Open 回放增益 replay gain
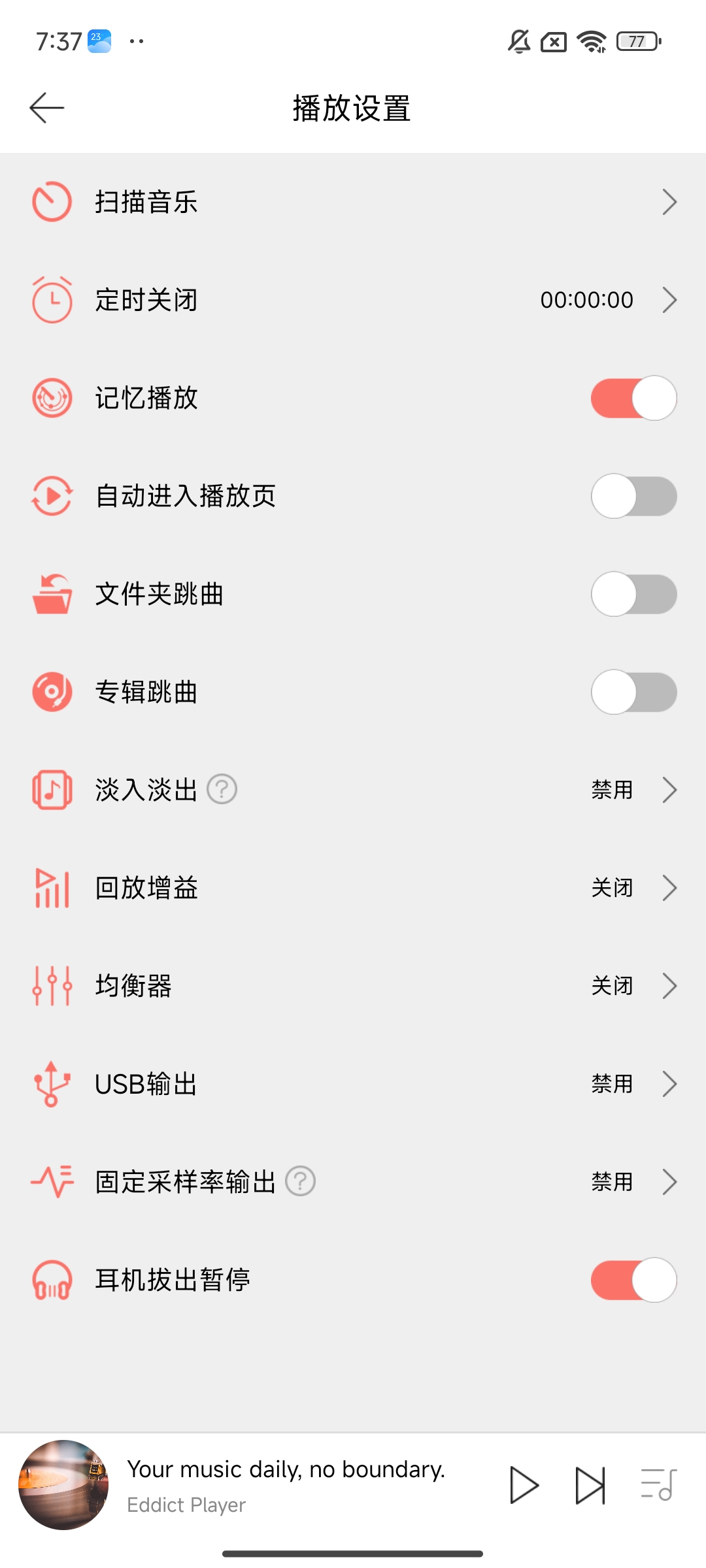Screen dimensions: 706x1568 (353, 888)
